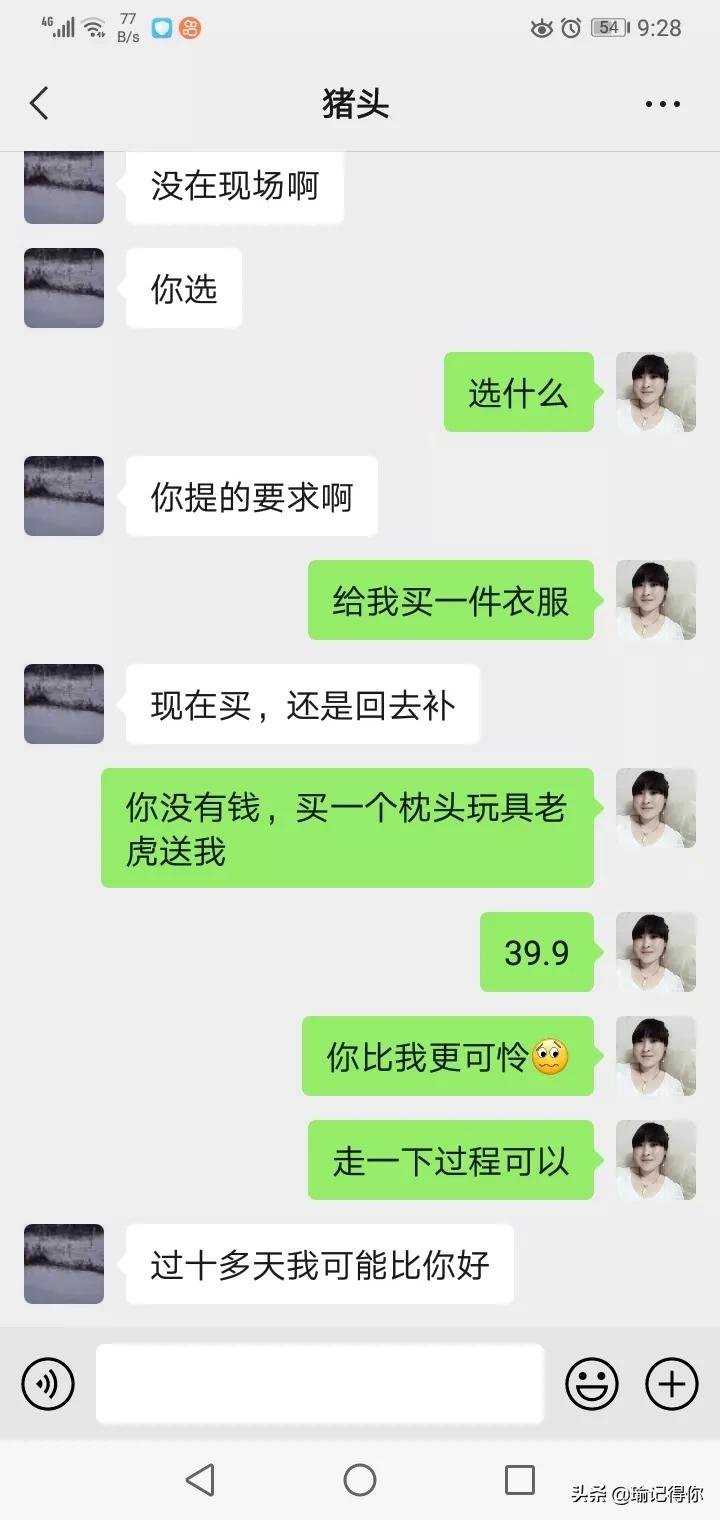The height and width of the screenshot is (1520, 720).
Task: Open the emoji picker smiley icon
Action: [592, 1384]
